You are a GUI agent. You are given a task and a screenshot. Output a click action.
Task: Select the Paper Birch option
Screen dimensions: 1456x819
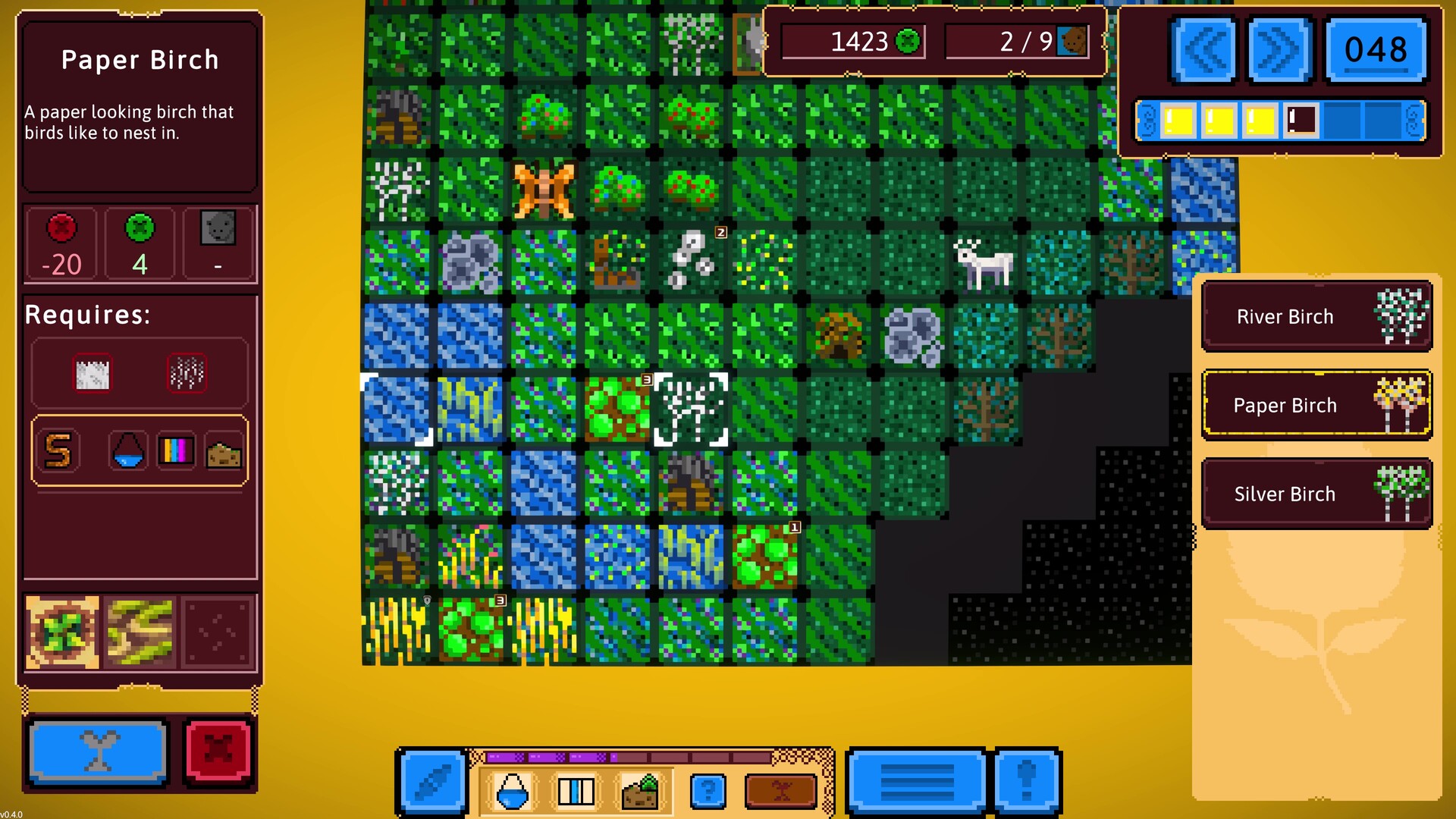pos(1316,405)
